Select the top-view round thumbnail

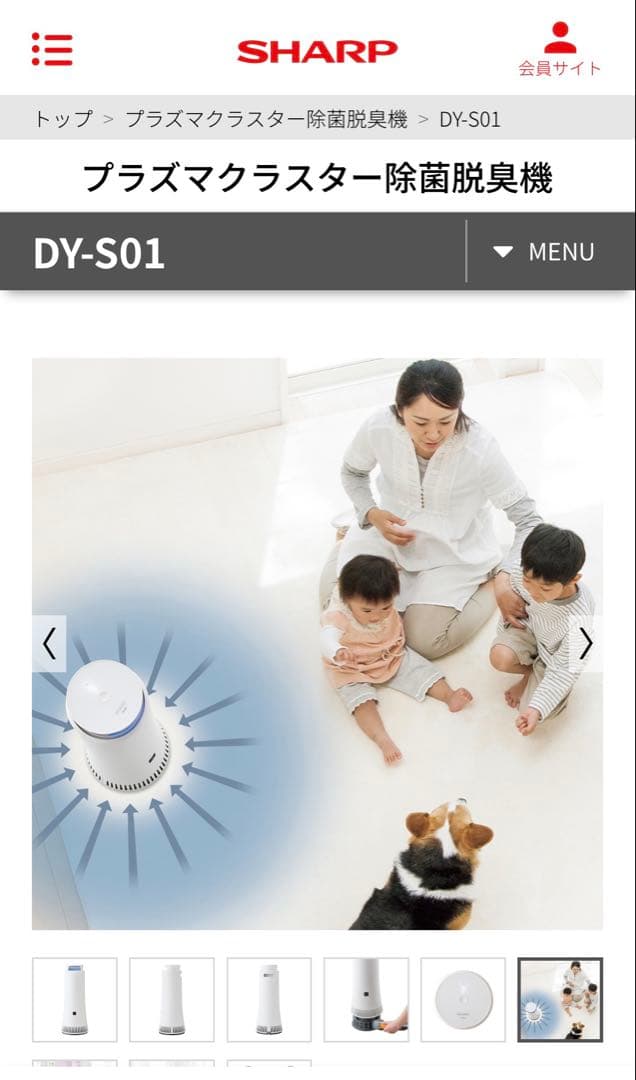point(463,999)
